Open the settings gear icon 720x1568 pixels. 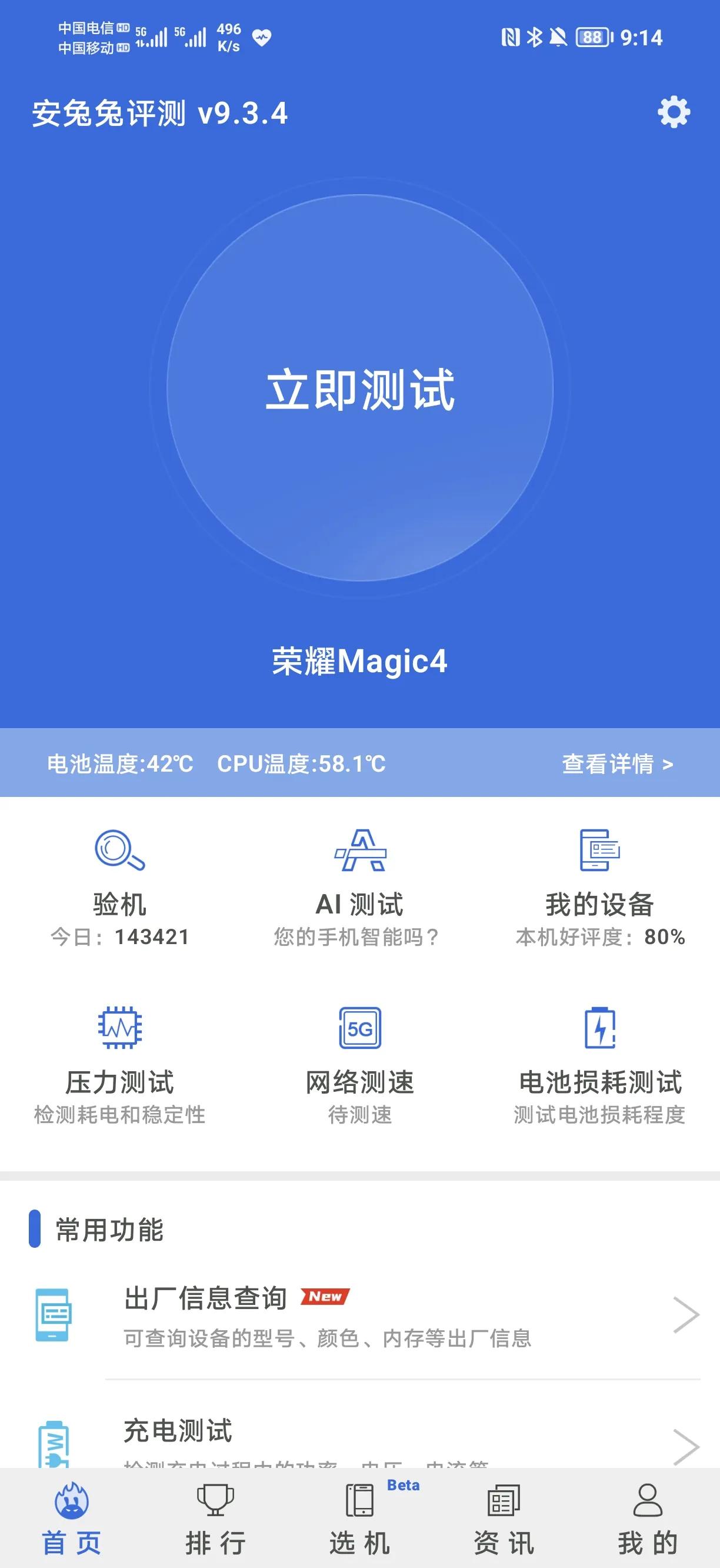(673, 112)
